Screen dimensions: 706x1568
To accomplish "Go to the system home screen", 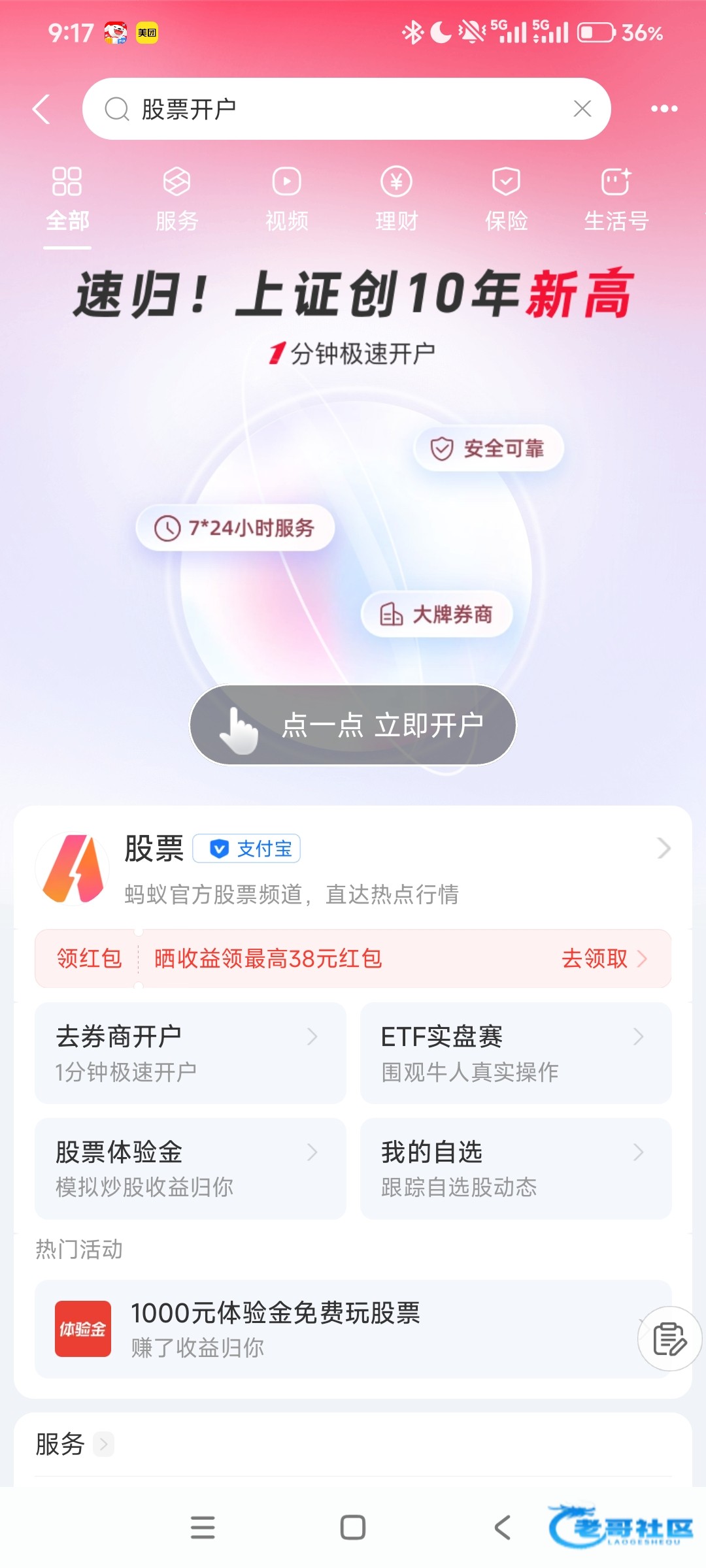I will click(x=353, y=1527).
